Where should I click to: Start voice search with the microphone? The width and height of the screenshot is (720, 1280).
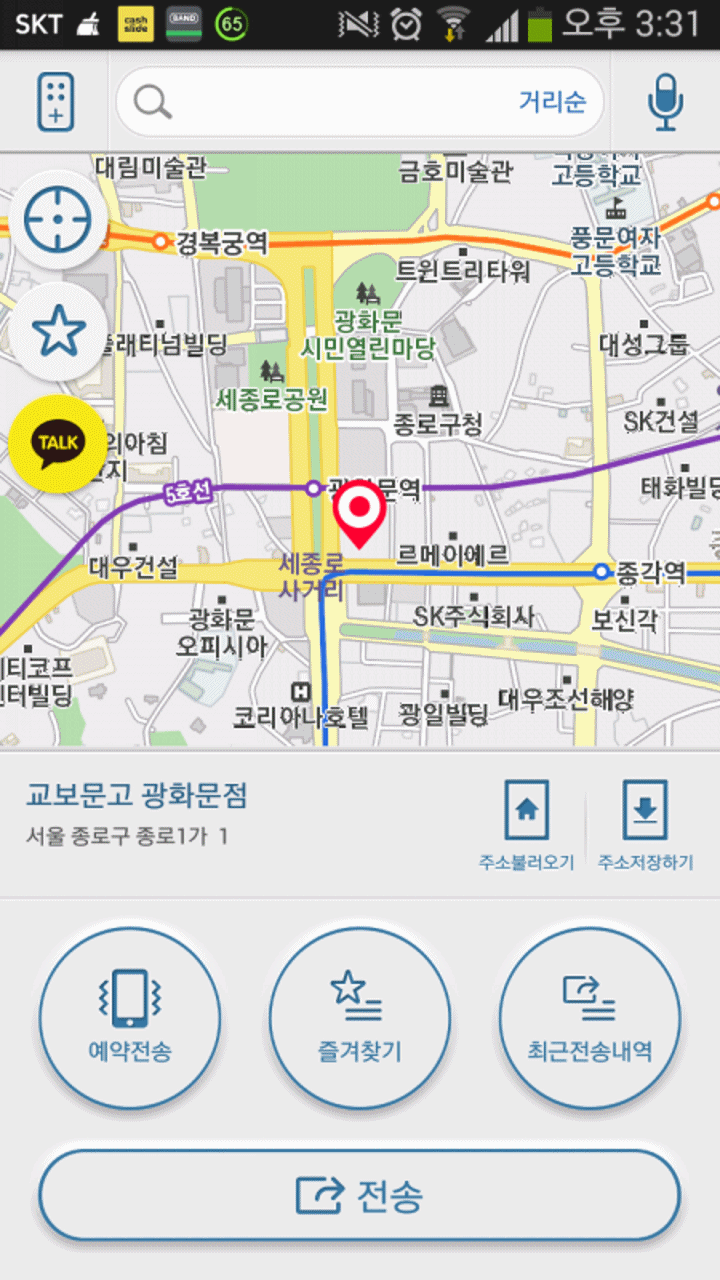tap(666, 102)
